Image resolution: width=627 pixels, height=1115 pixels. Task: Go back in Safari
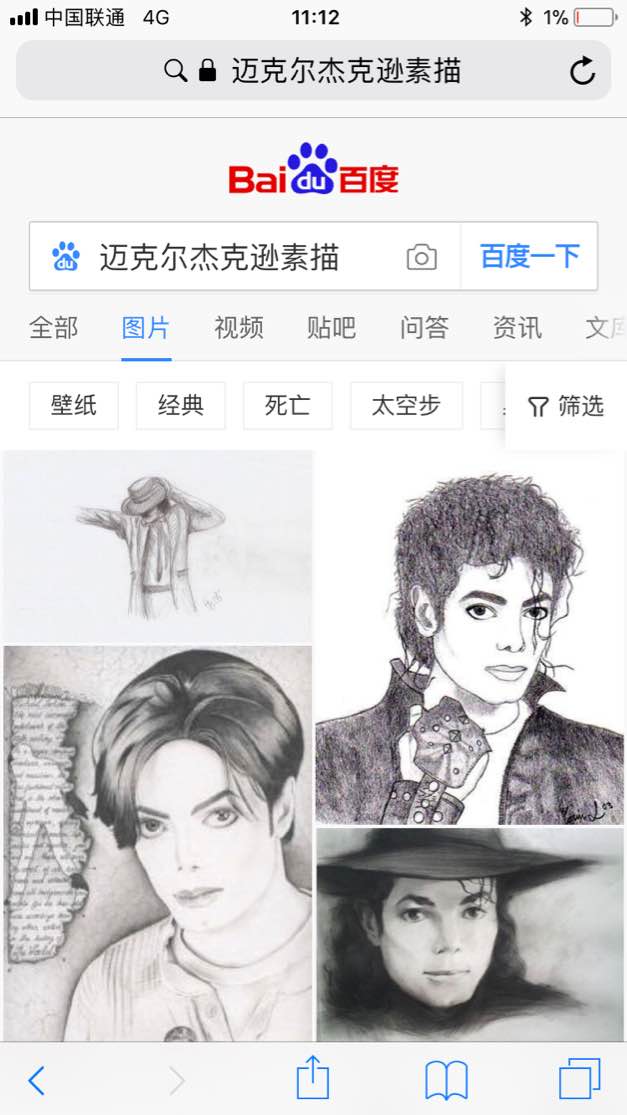coord(37,1080)
